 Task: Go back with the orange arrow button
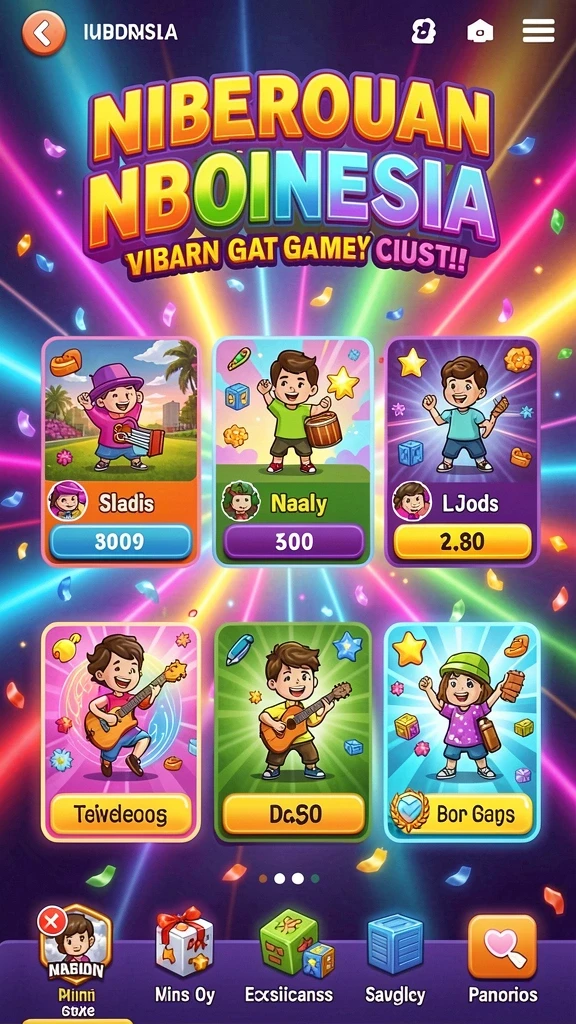point(44,32)
